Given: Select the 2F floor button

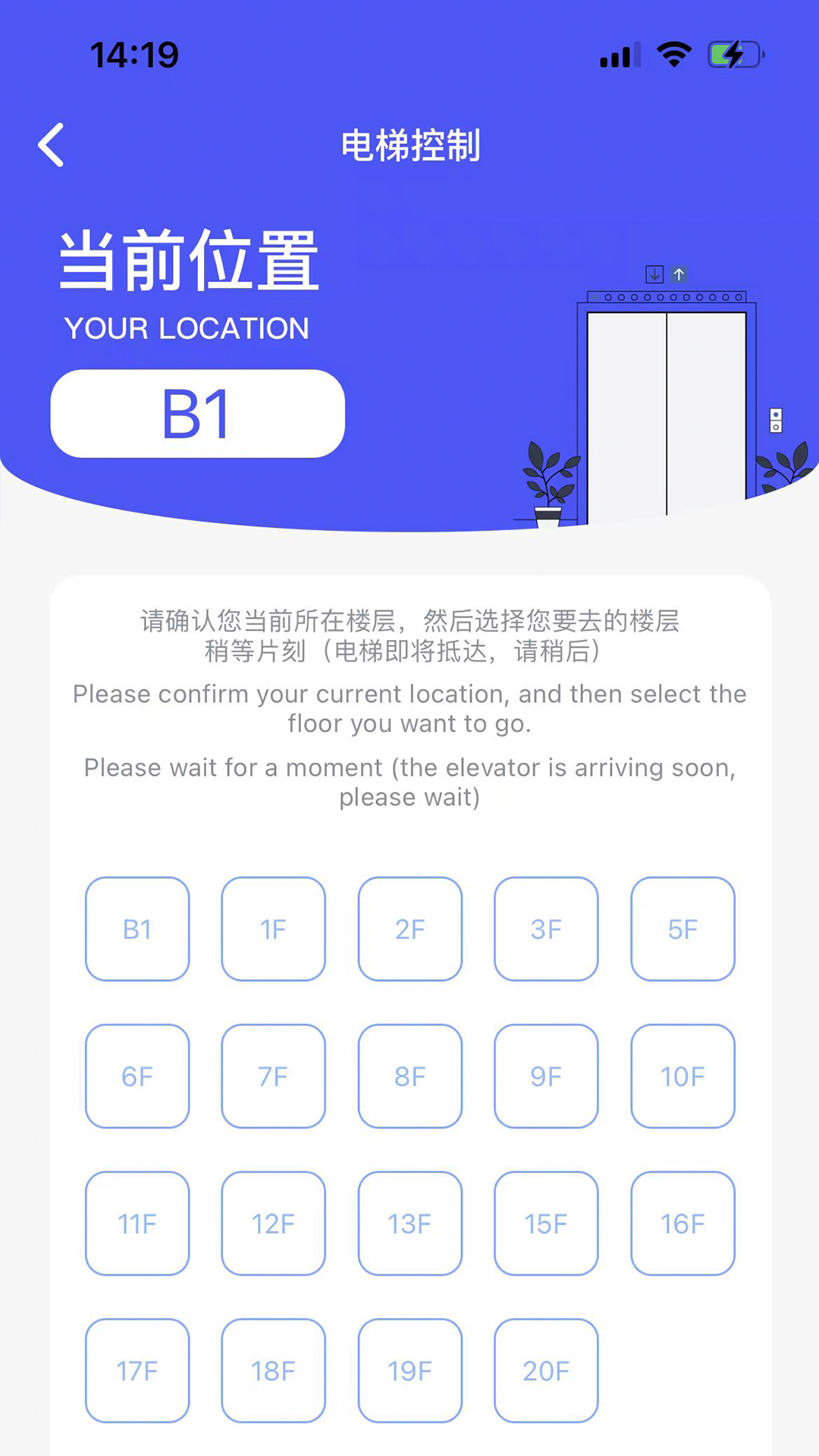Looking at the screenshot, I should coord(410,929).
